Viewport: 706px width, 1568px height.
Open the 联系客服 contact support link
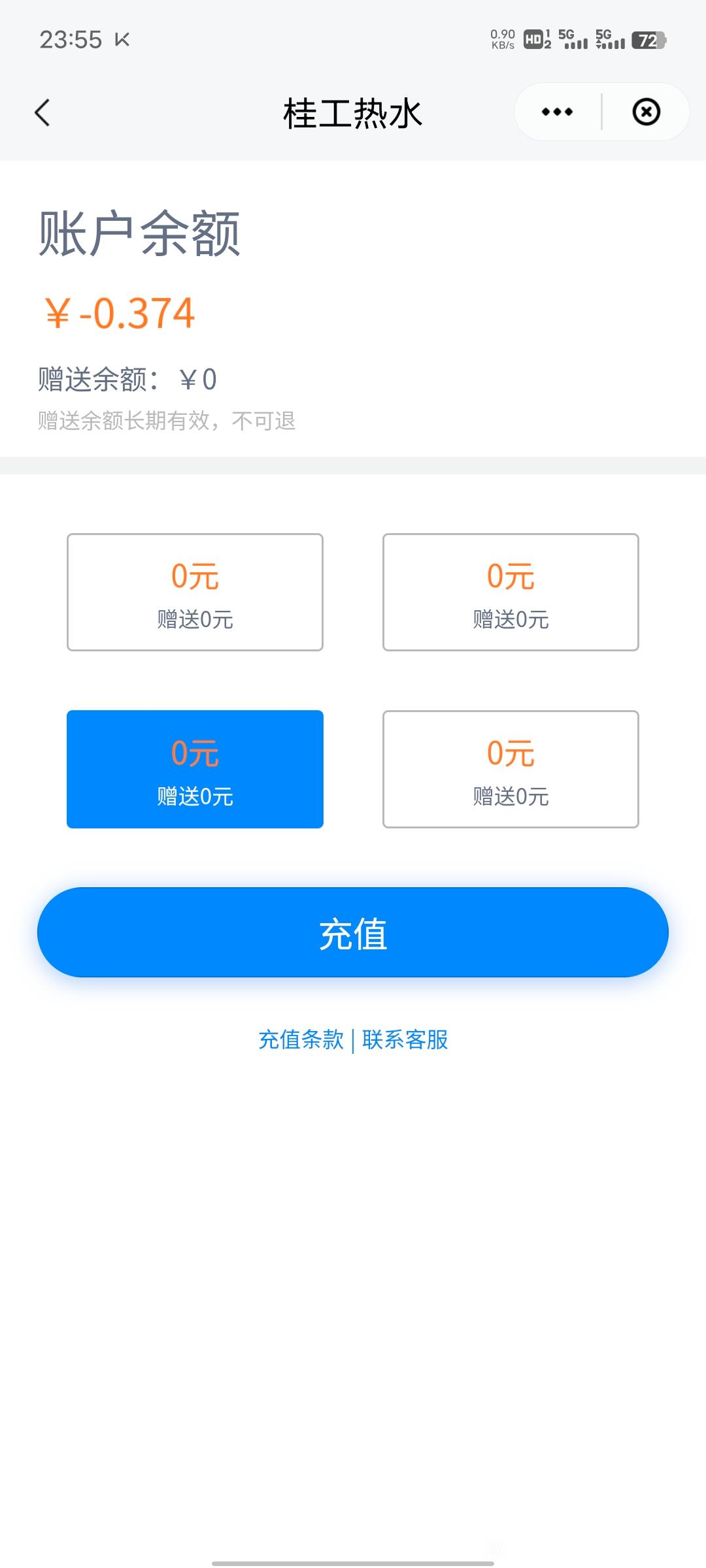tap(405, 1039)
